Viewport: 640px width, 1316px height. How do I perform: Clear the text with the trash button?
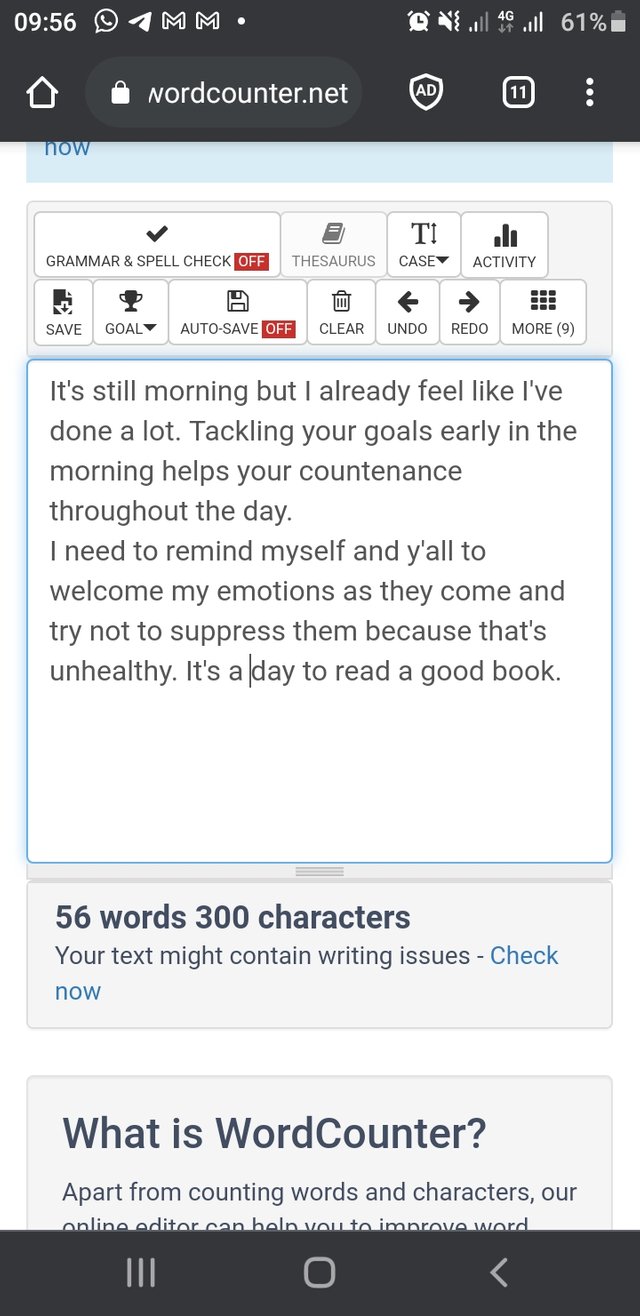(342, 312)
